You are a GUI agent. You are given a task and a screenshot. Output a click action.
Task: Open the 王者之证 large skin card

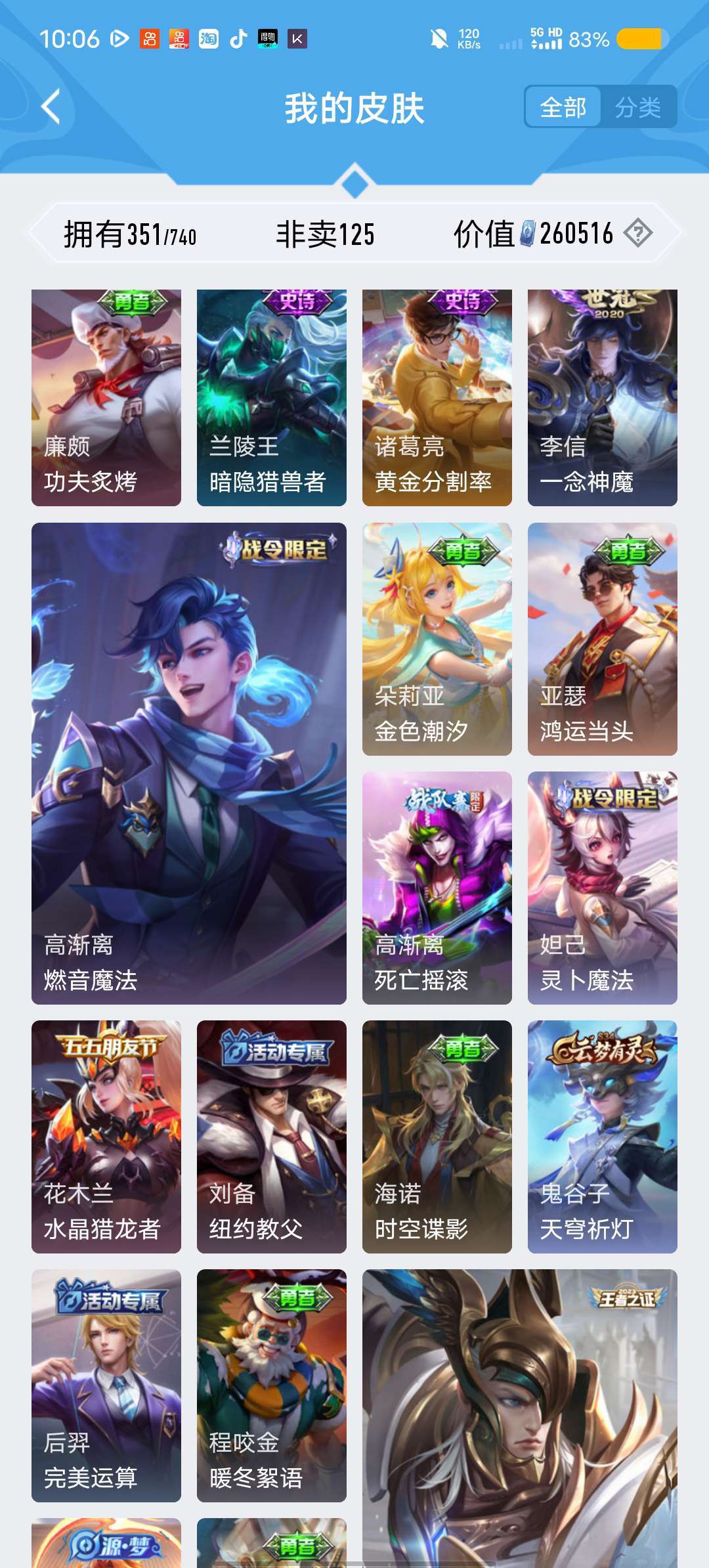coord(520,1418)
